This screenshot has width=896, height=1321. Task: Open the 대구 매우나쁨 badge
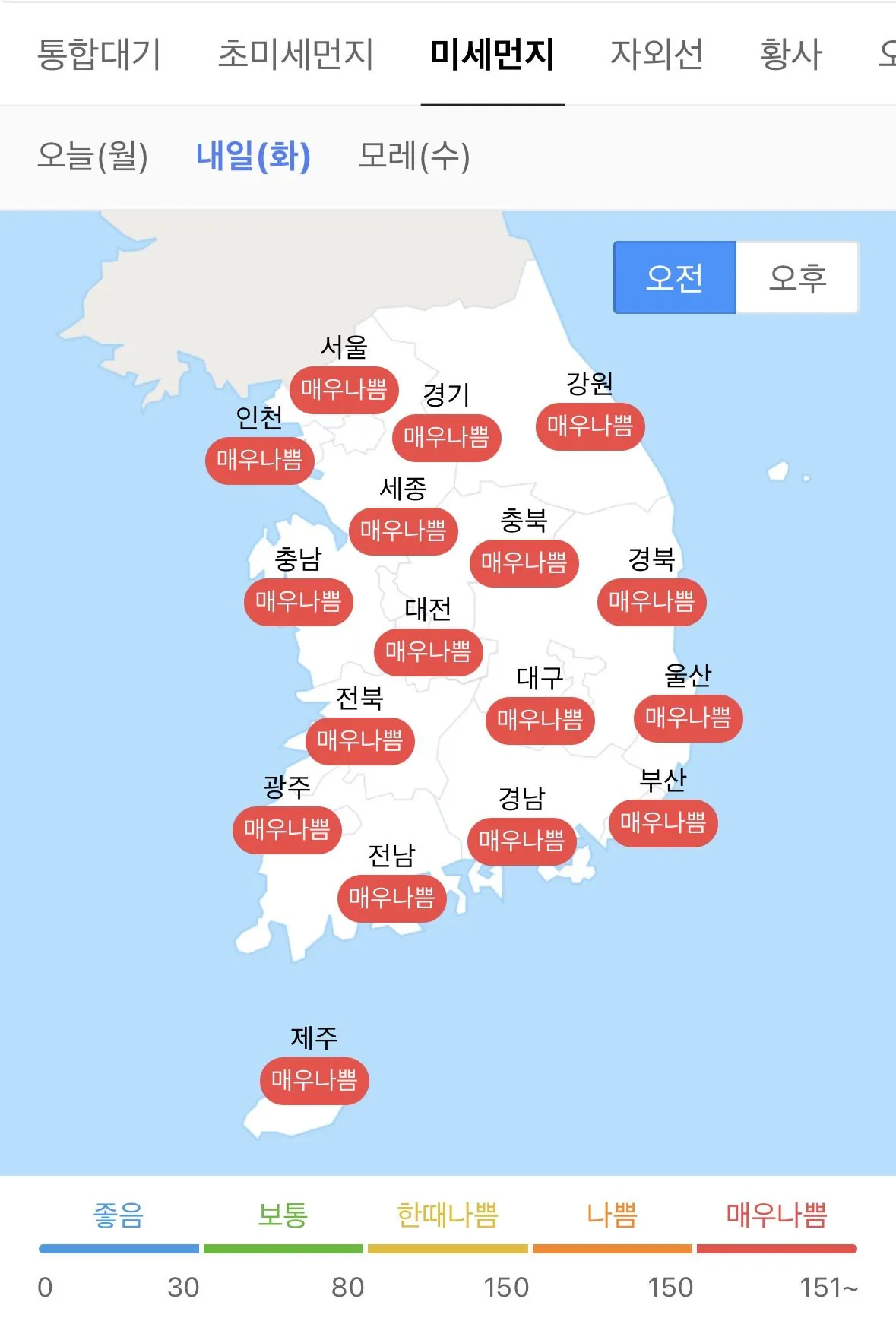pyautogui.click(x=540, y=720)
